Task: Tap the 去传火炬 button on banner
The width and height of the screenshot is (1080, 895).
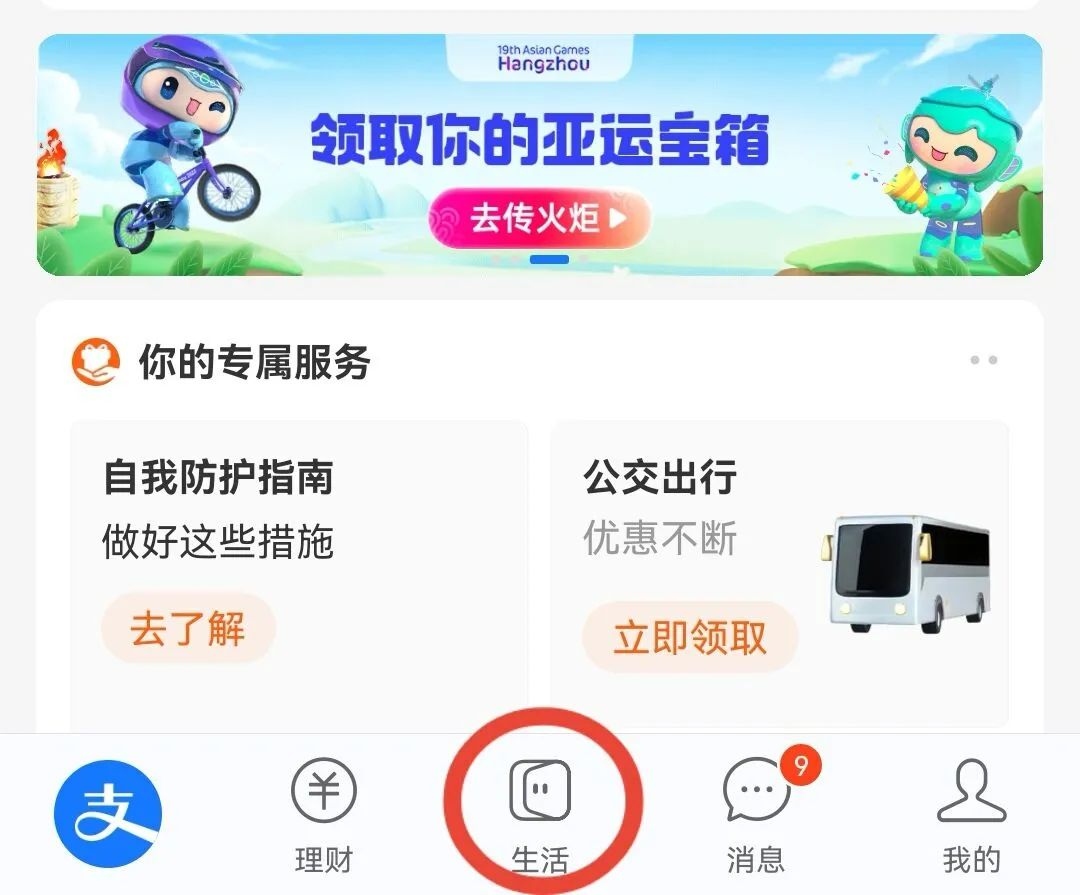Action: tap(540, 218)
